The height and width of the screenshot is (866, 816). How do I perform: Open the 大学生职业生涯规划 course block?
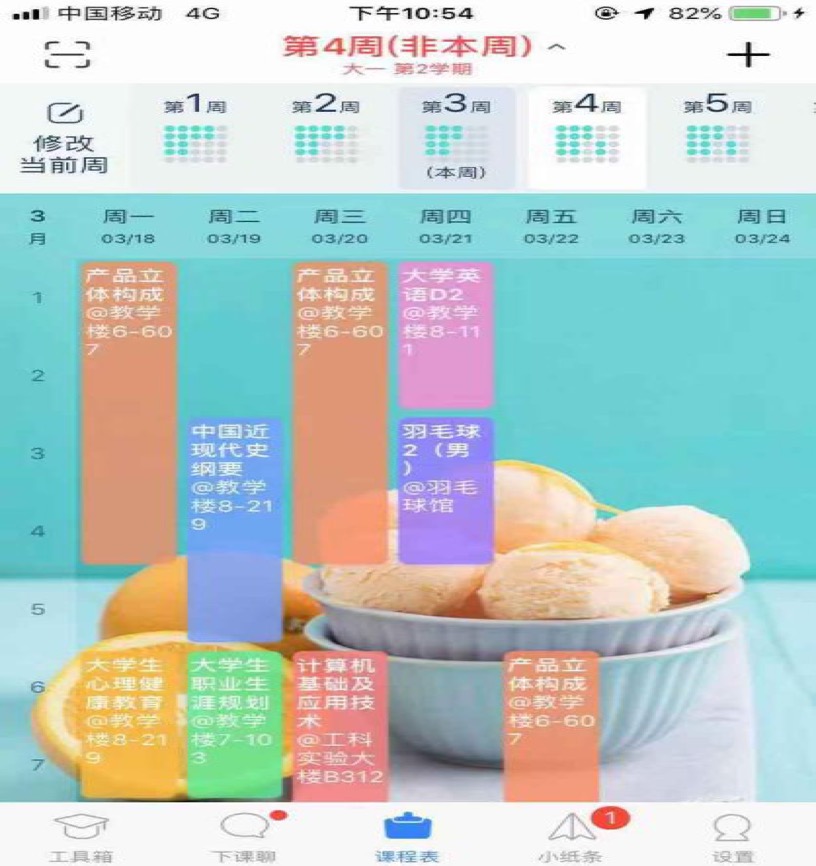pyautogui.click(x=233, y=723)
